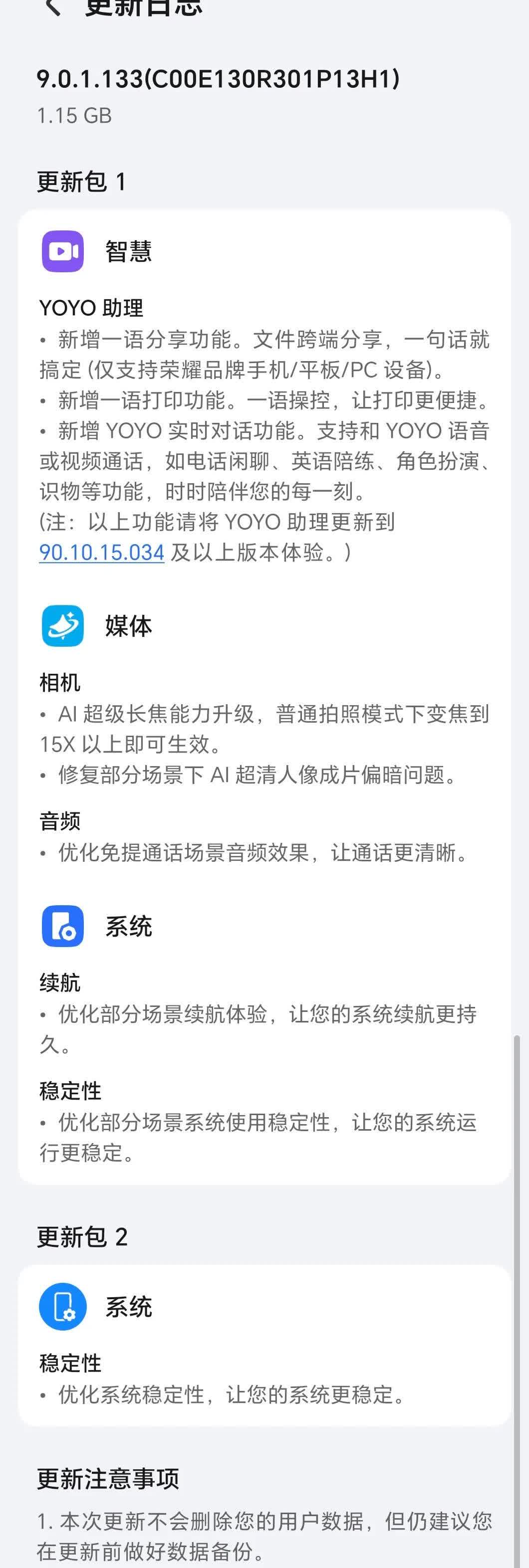Screen dimensions: 529x1568
Task: Open the 90.10.15.034 version link
Action: click(x=102, y=552)
